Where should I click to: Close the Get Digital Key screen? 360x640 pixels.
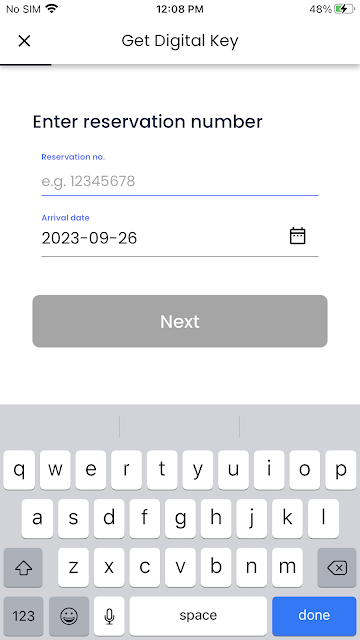coord(24,41)
